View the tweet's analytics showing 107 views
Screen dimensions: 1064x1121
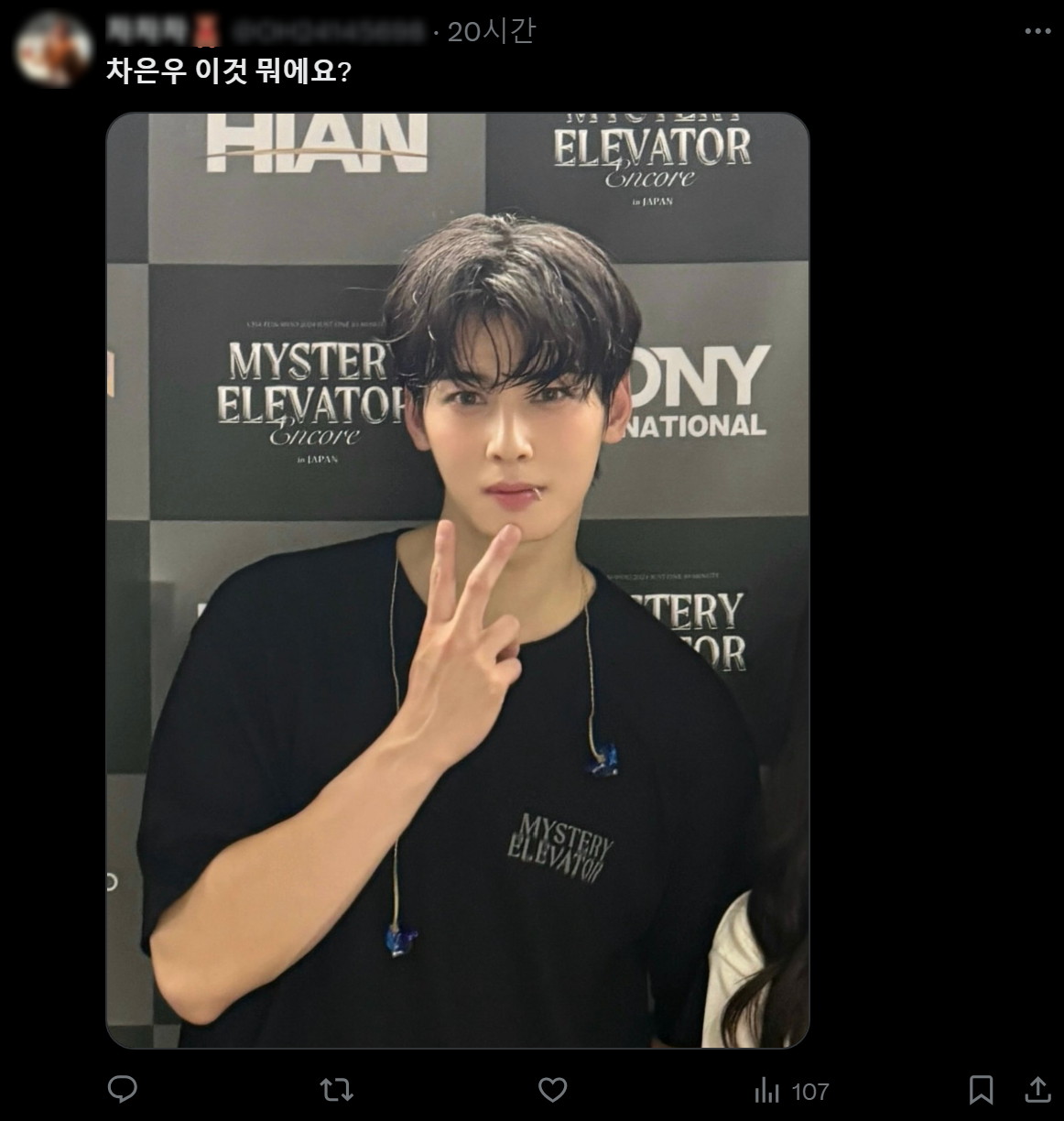[791, 1091]
